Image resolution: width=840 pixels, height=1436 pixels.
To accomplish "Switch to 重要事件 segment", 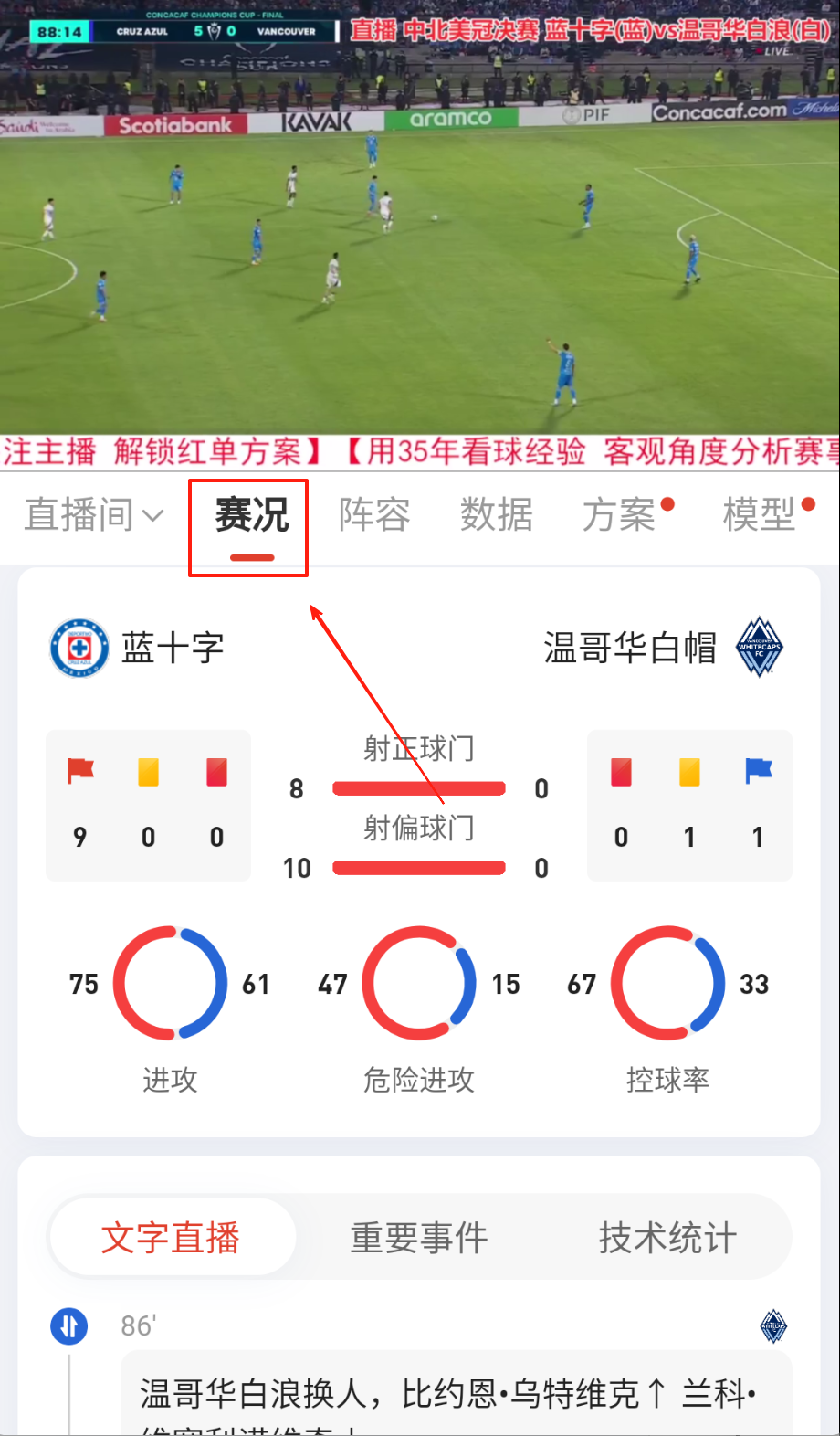I will tap(419, 1238).
